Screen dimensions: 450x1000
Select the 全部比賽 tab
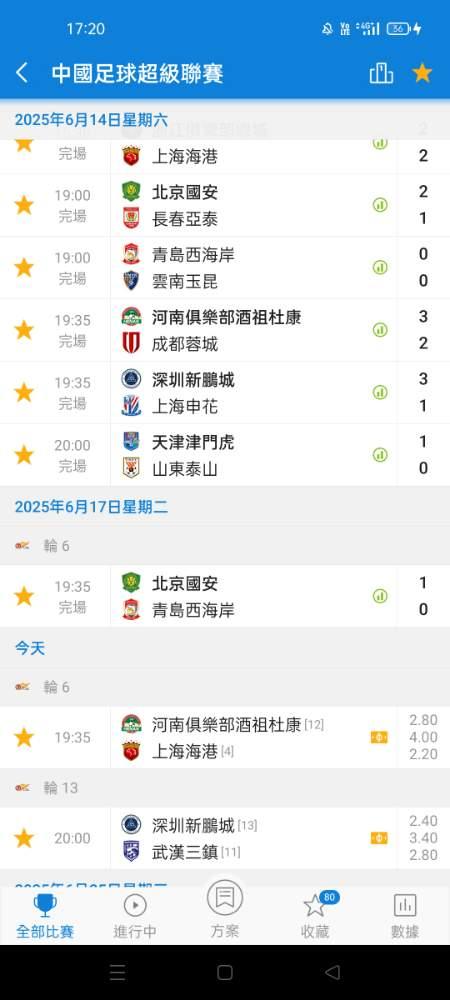click(45, 916)
